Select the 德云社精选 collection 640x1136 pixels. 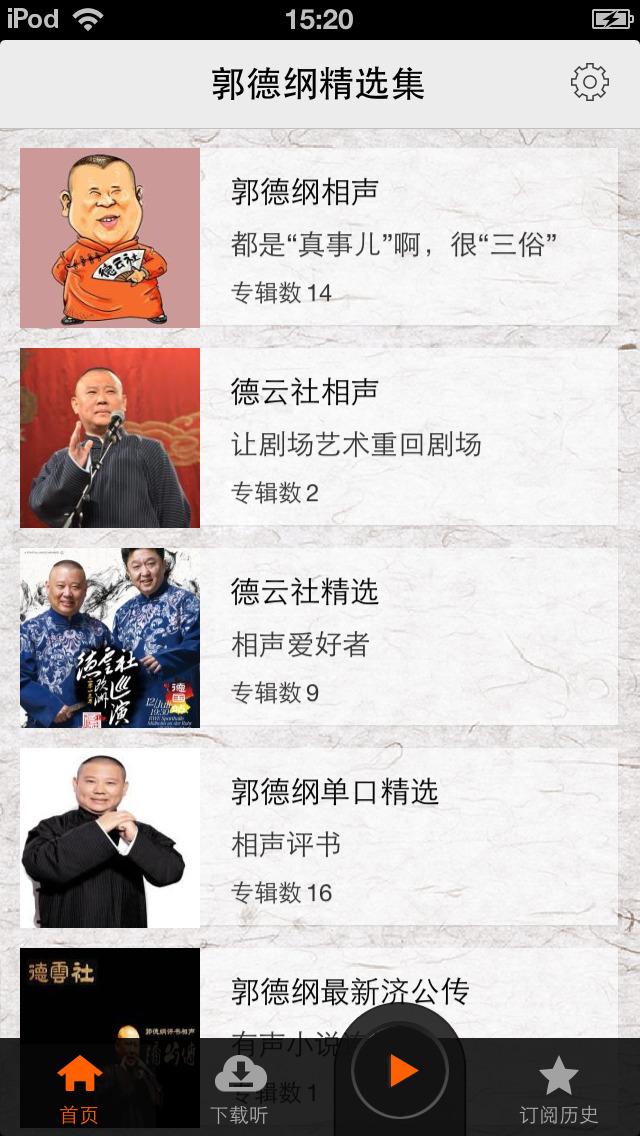[320, 638]
